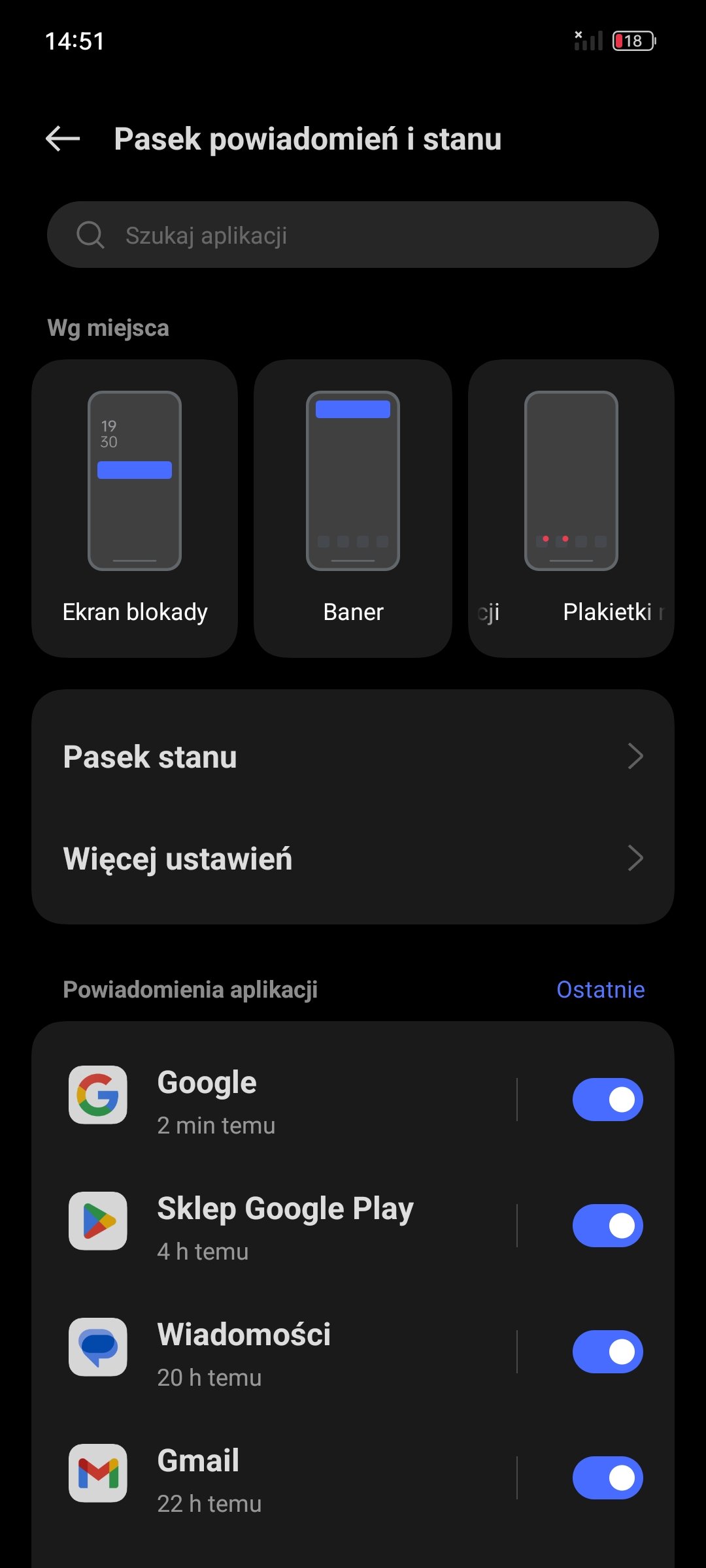
Task: Disable Google notifications toggle
Action: [x=608, y=1100]
